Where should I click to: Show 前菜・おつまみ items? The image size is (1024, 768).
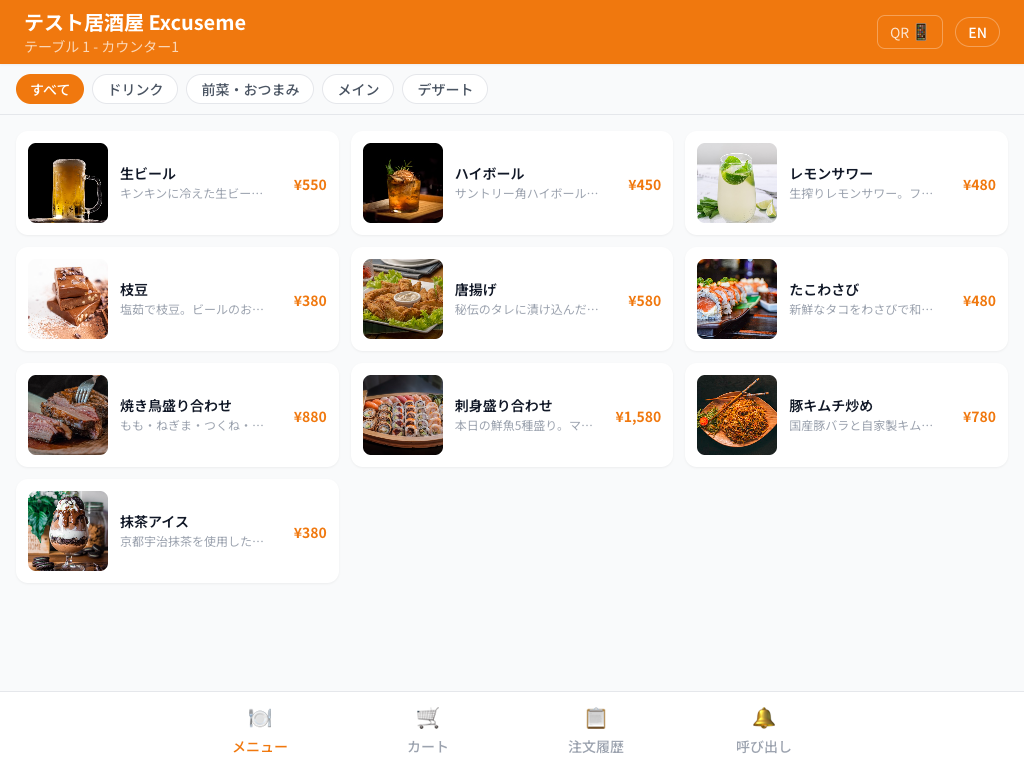pyautogui.click(x=250, y=89)
